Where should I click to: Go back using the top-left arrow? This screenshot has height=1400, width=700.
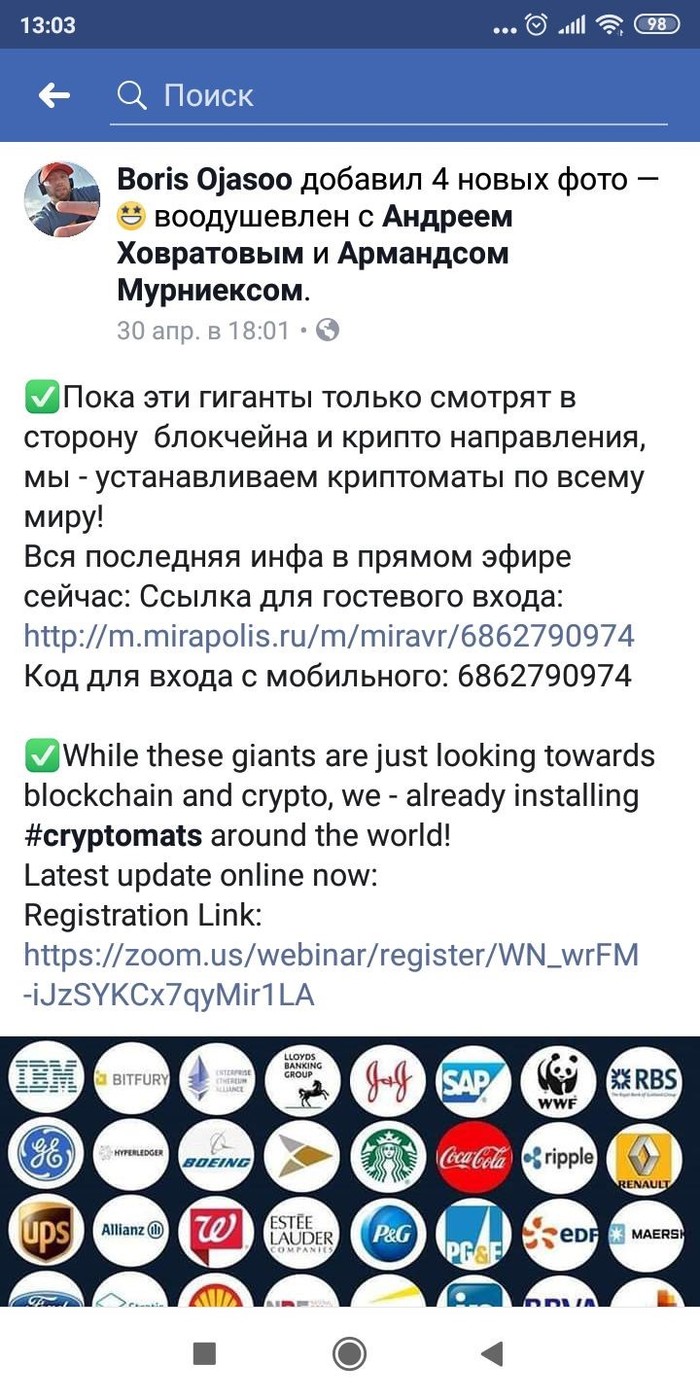tap(54, 96)
